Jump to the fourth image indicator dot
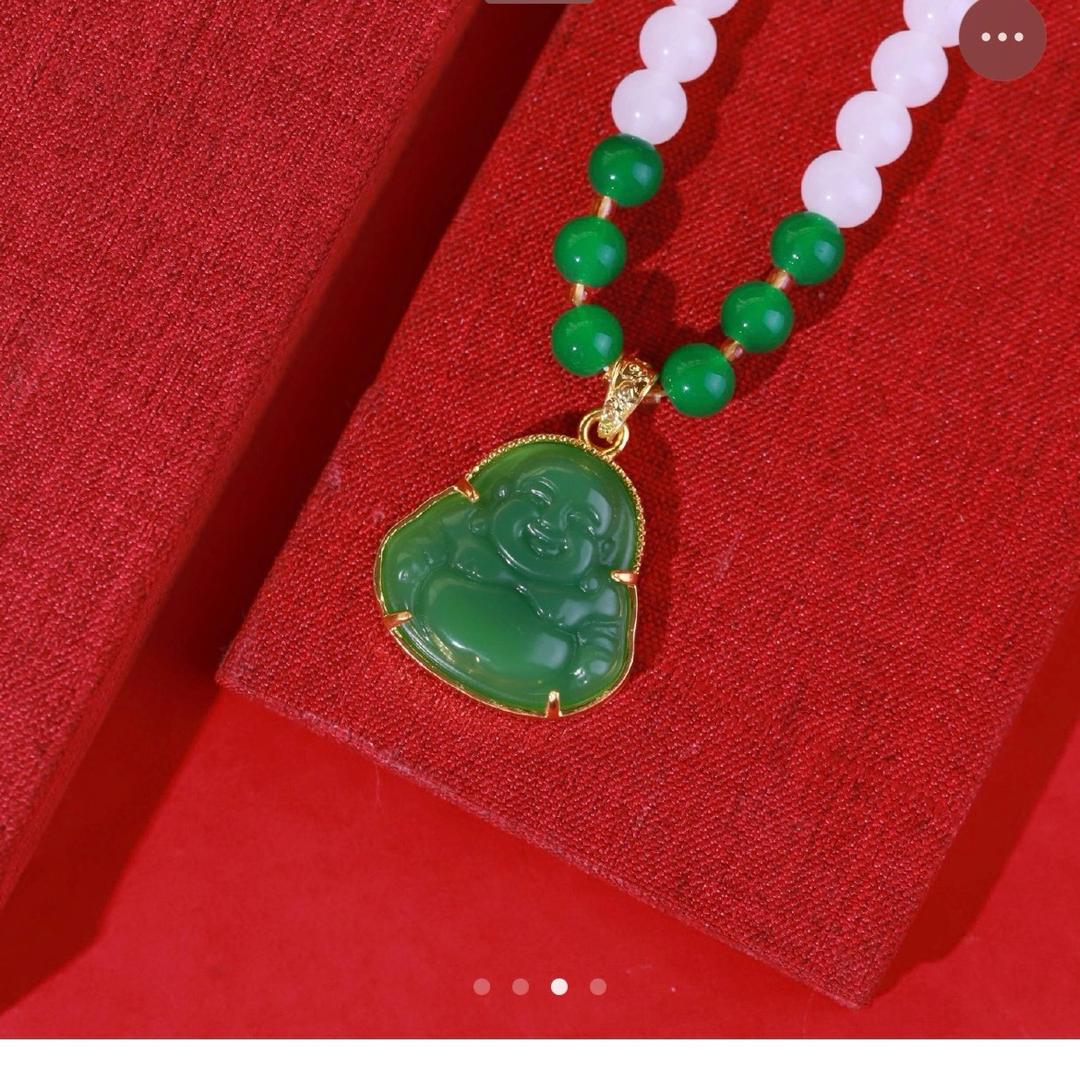The image size is (1080, 1080). point(598,987)
